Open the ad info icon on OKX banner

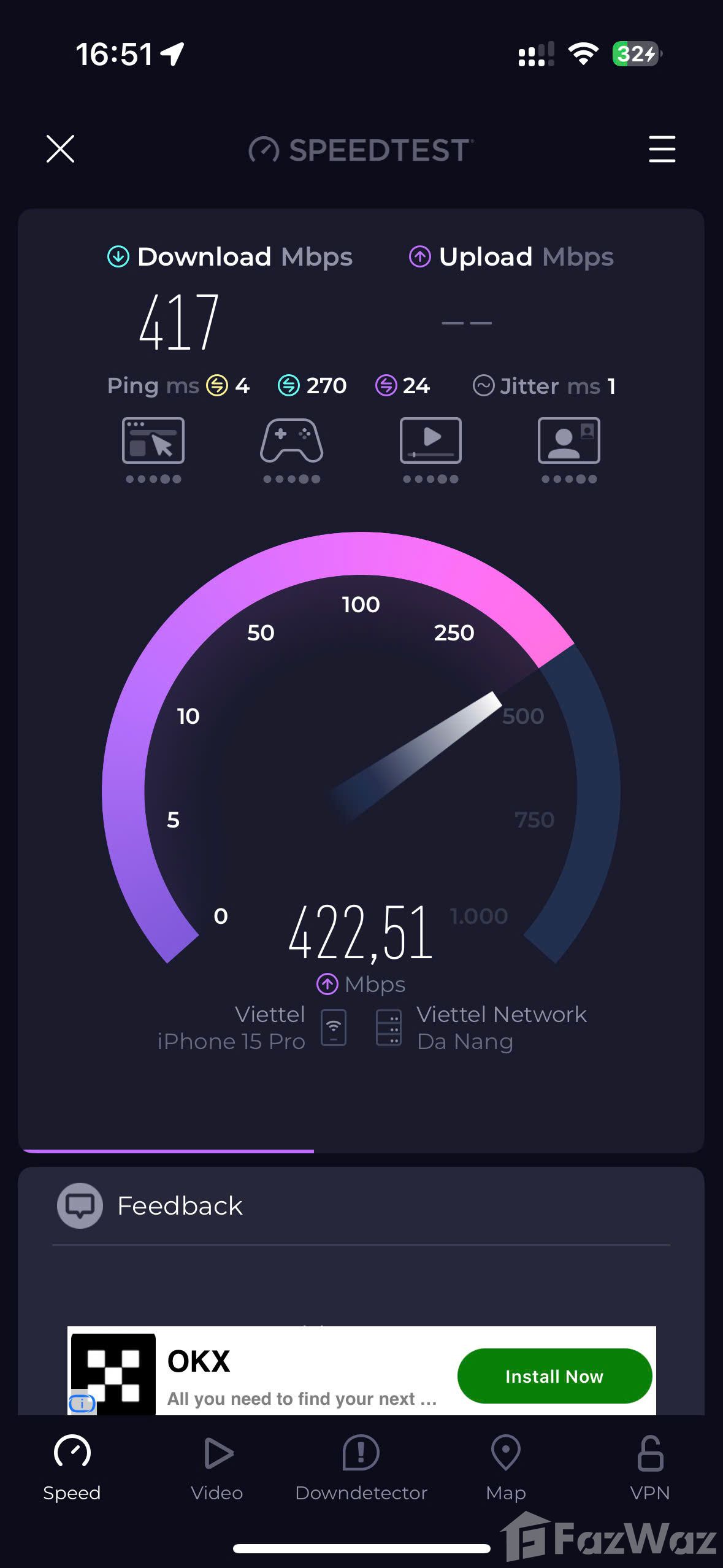click(82, 1402)
